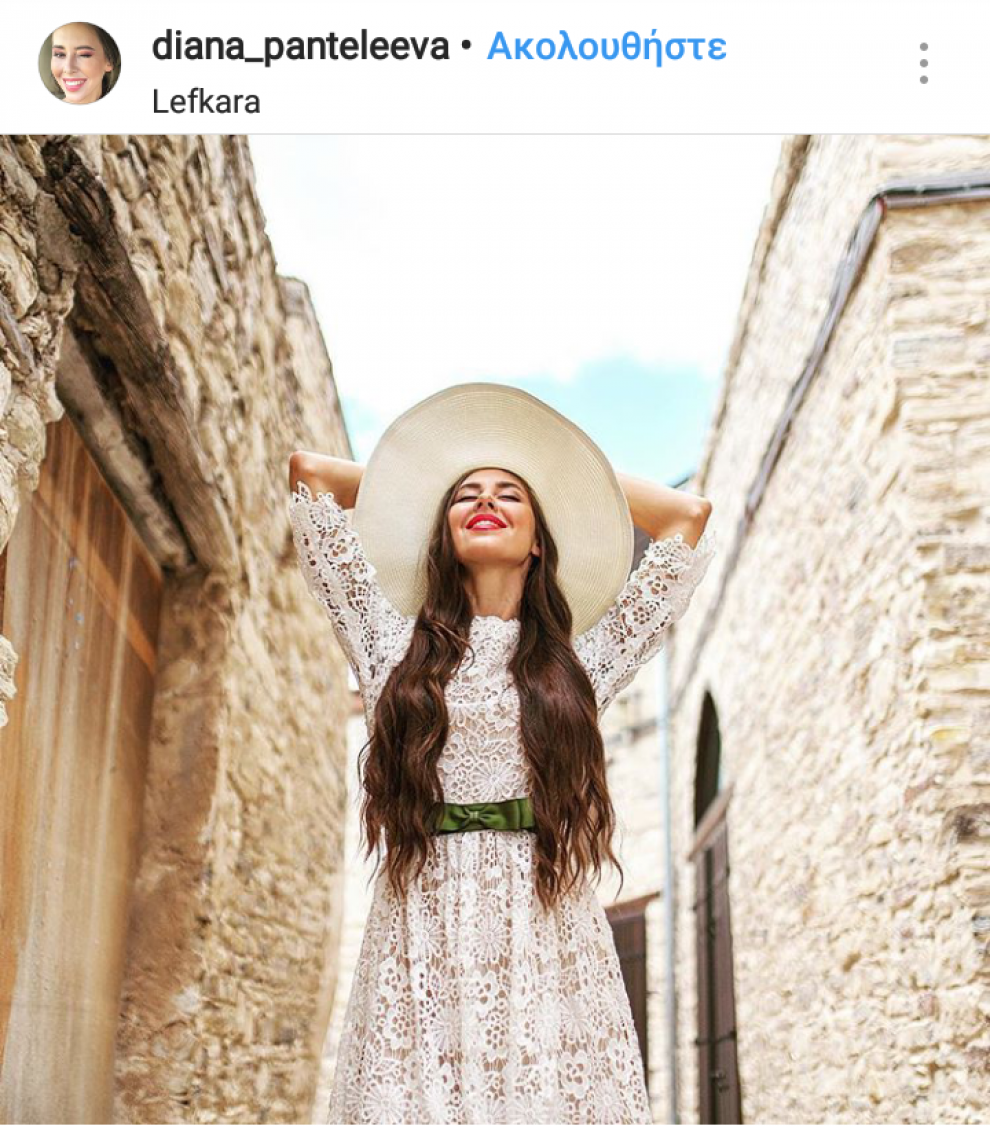Open the Lefkara location tag

point(206,102)
